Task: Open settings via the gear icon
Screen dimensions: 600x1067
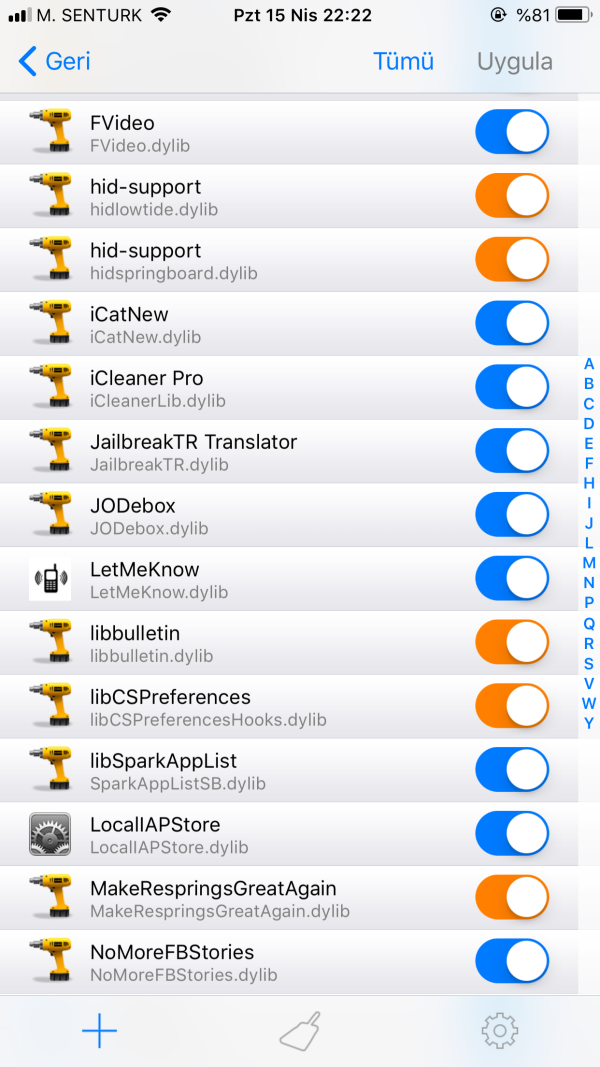Action: [x=499, y=1030]
